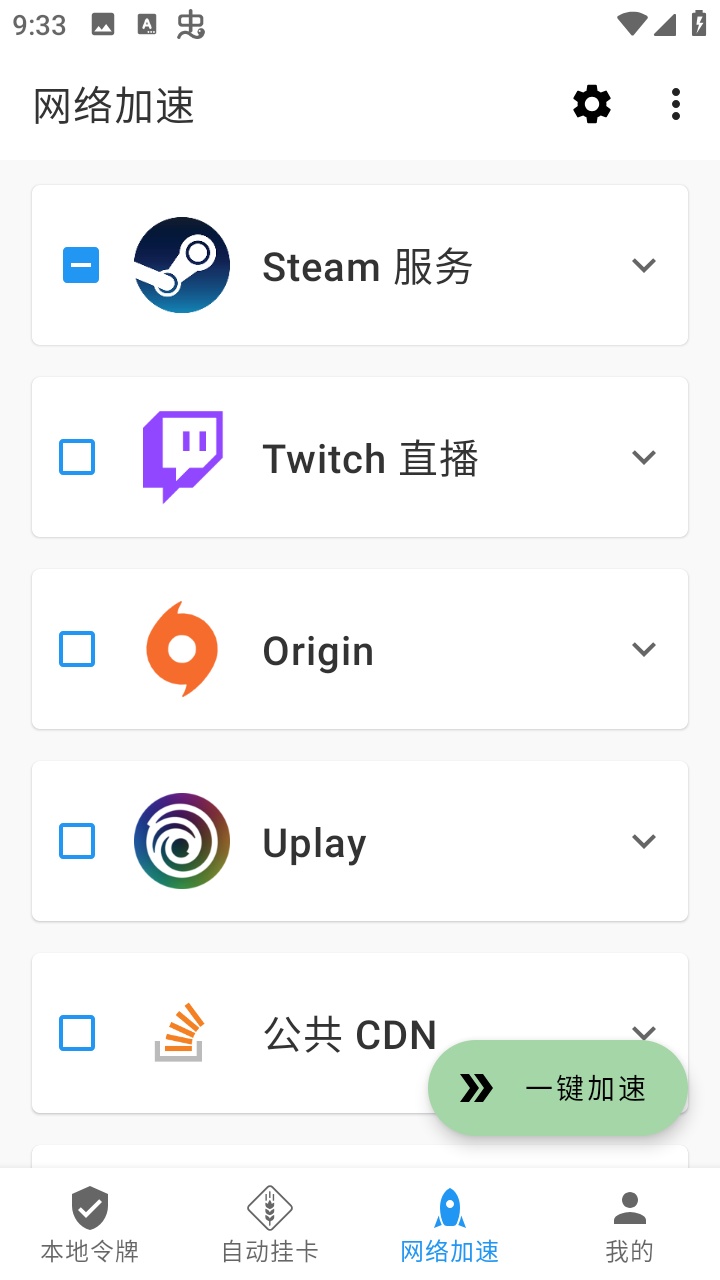Image resolution: width=720 pixels, height=1280 pixels.
Task: Expand the Origin section
Action: 644,649
